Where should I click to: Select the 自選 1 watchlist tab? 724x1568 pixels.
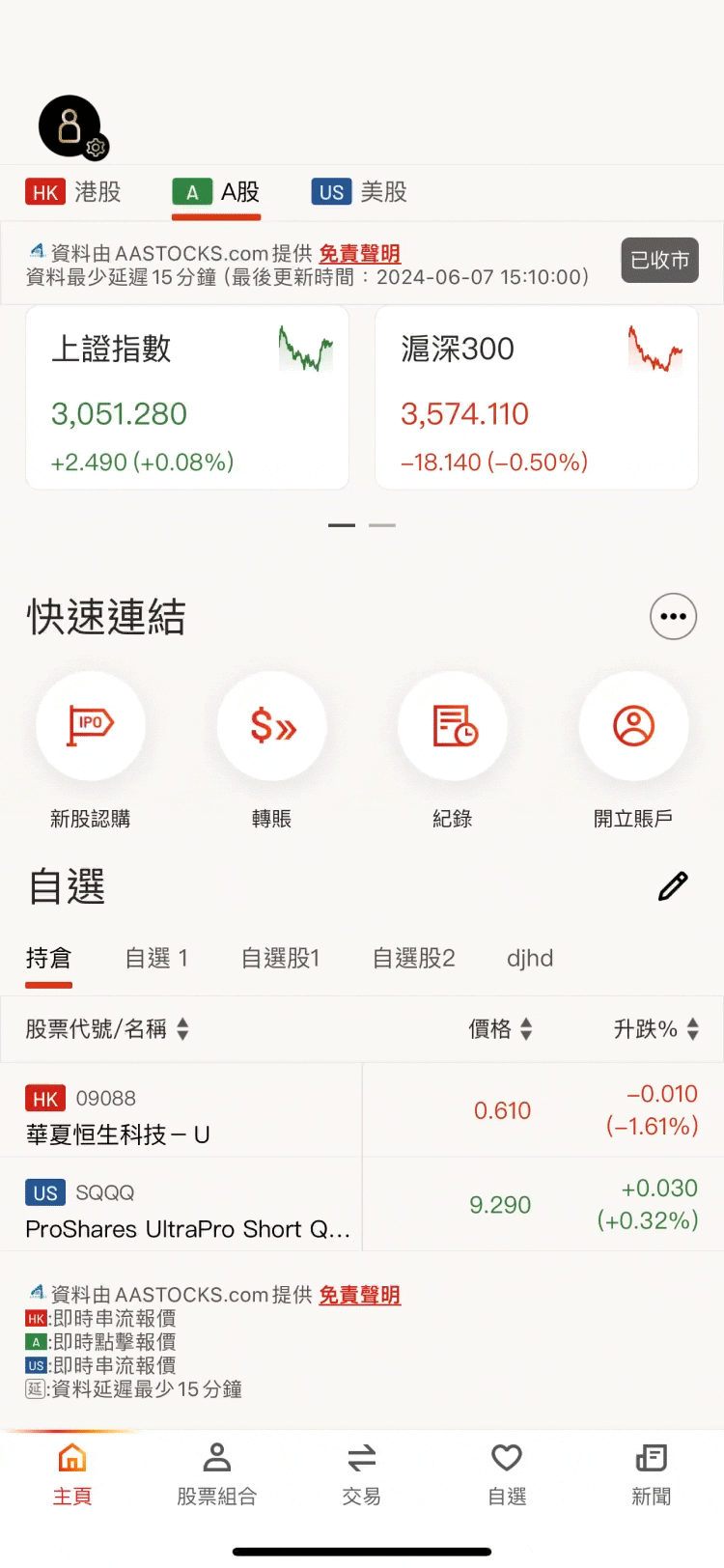[156, 958]
